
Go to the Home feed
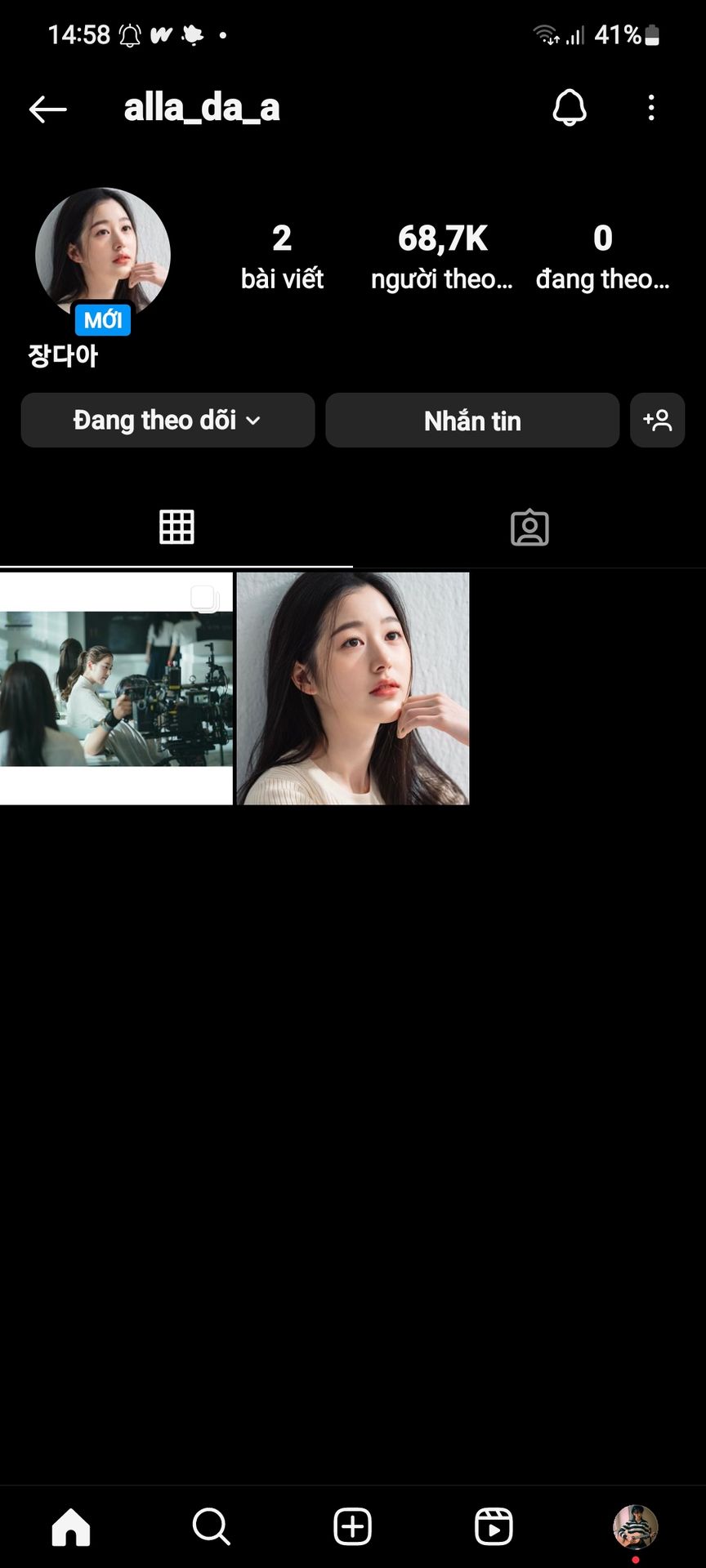point(71,1526)
